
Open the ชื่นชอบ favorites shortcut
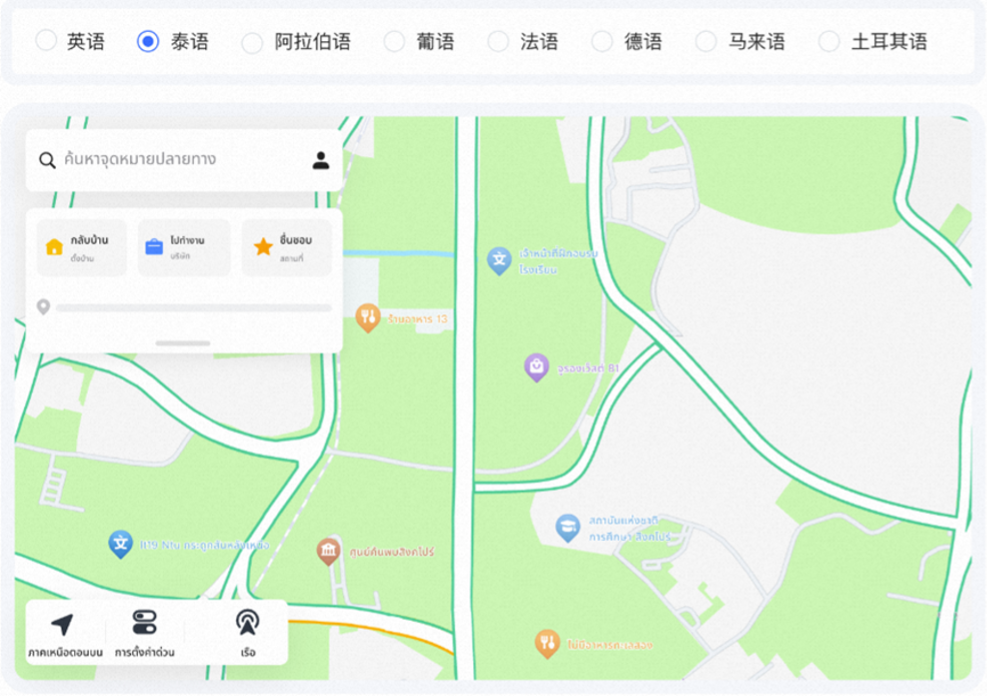[x=287, y=247]
